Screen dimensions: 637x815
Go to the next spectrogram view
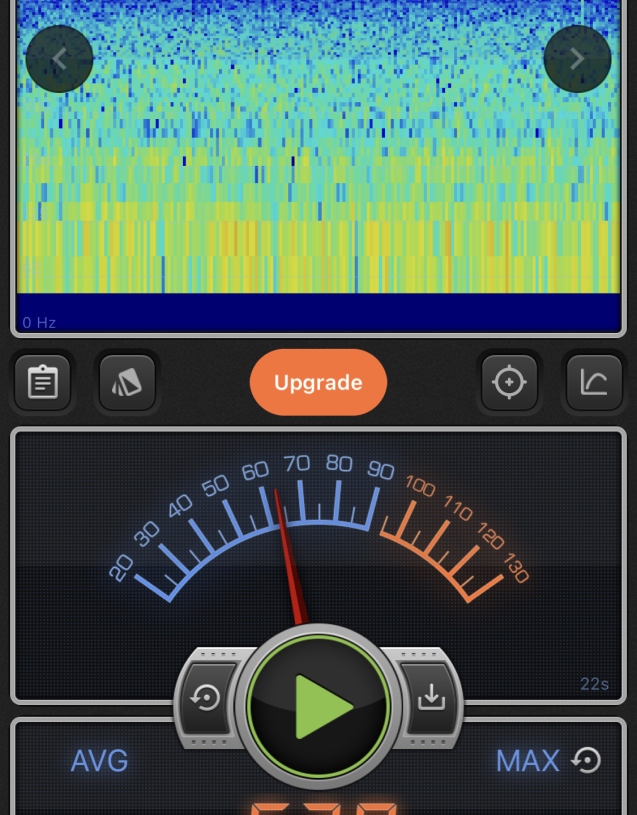[577, 59]
